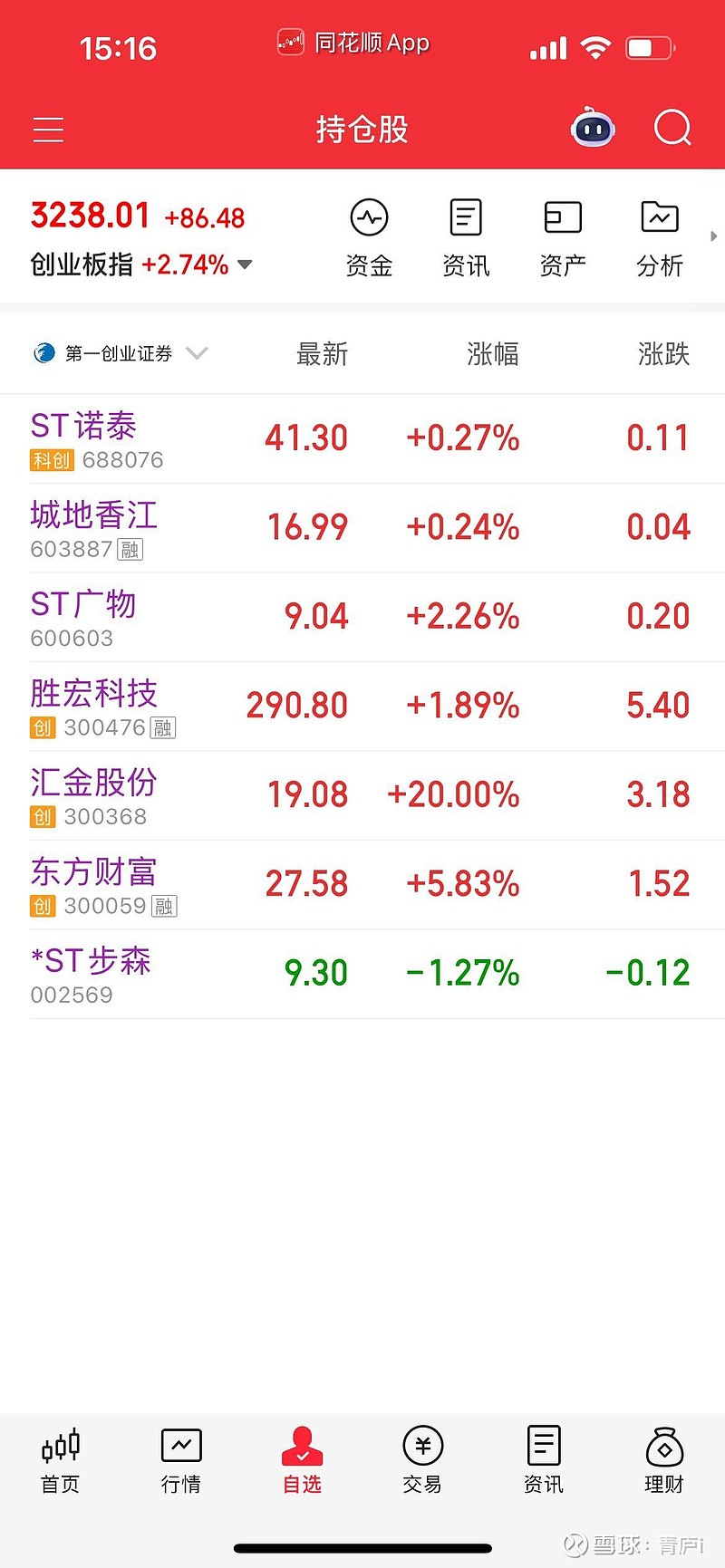Expand the 创业板指 index dropdown
Image resolution: width=725 pixels, height=1568 pixels.
click(x=245, y=265)
